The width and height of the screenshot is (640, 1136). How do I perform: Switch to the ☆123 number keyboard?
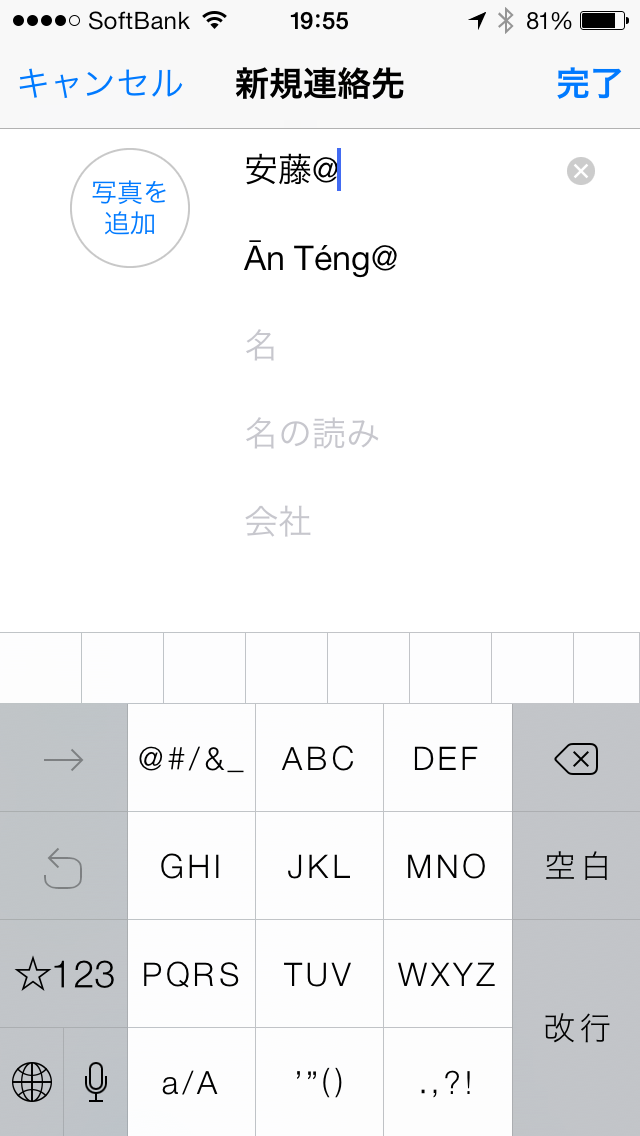point(64,974)
